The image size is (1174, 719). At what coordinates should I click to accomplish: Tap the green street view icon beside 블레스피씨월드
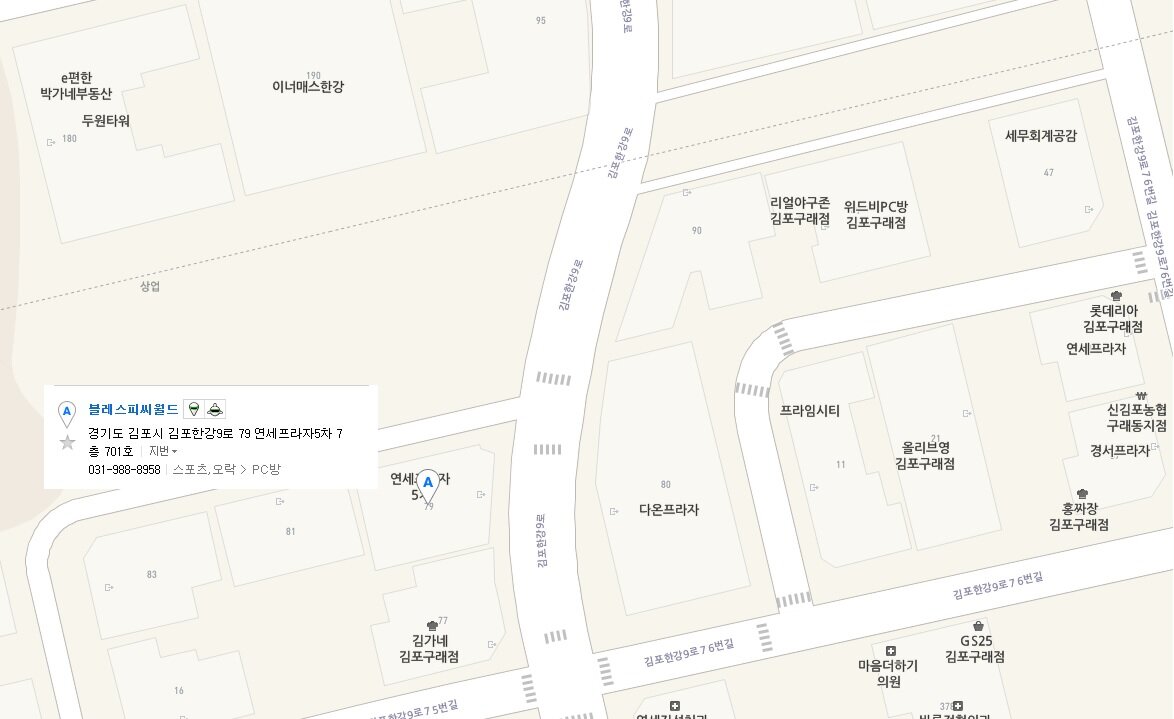[193, 409]
